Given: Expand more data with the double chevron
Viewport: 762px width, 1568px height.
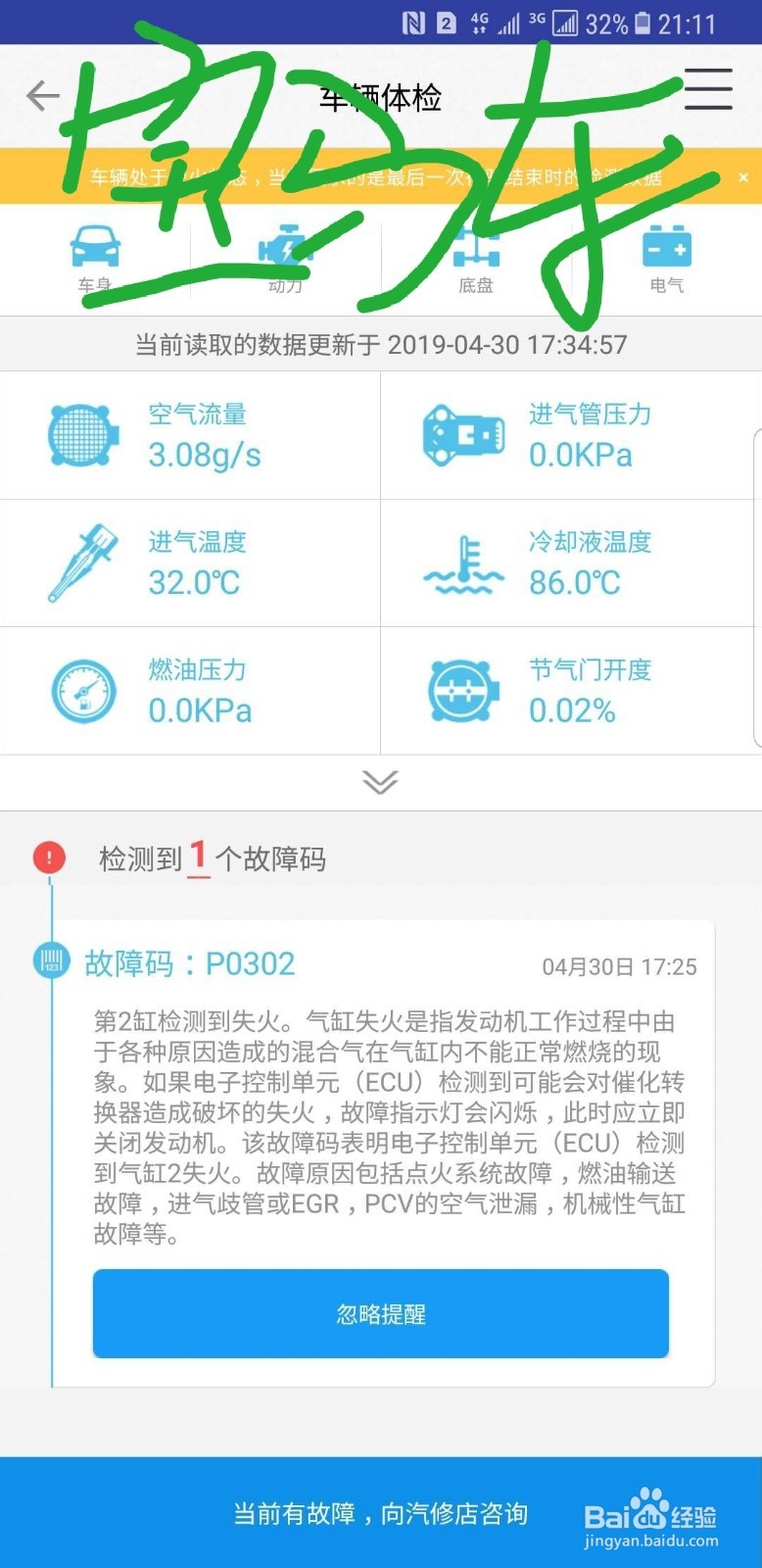Looking at the screenshot, I should [x=380, y=782].
